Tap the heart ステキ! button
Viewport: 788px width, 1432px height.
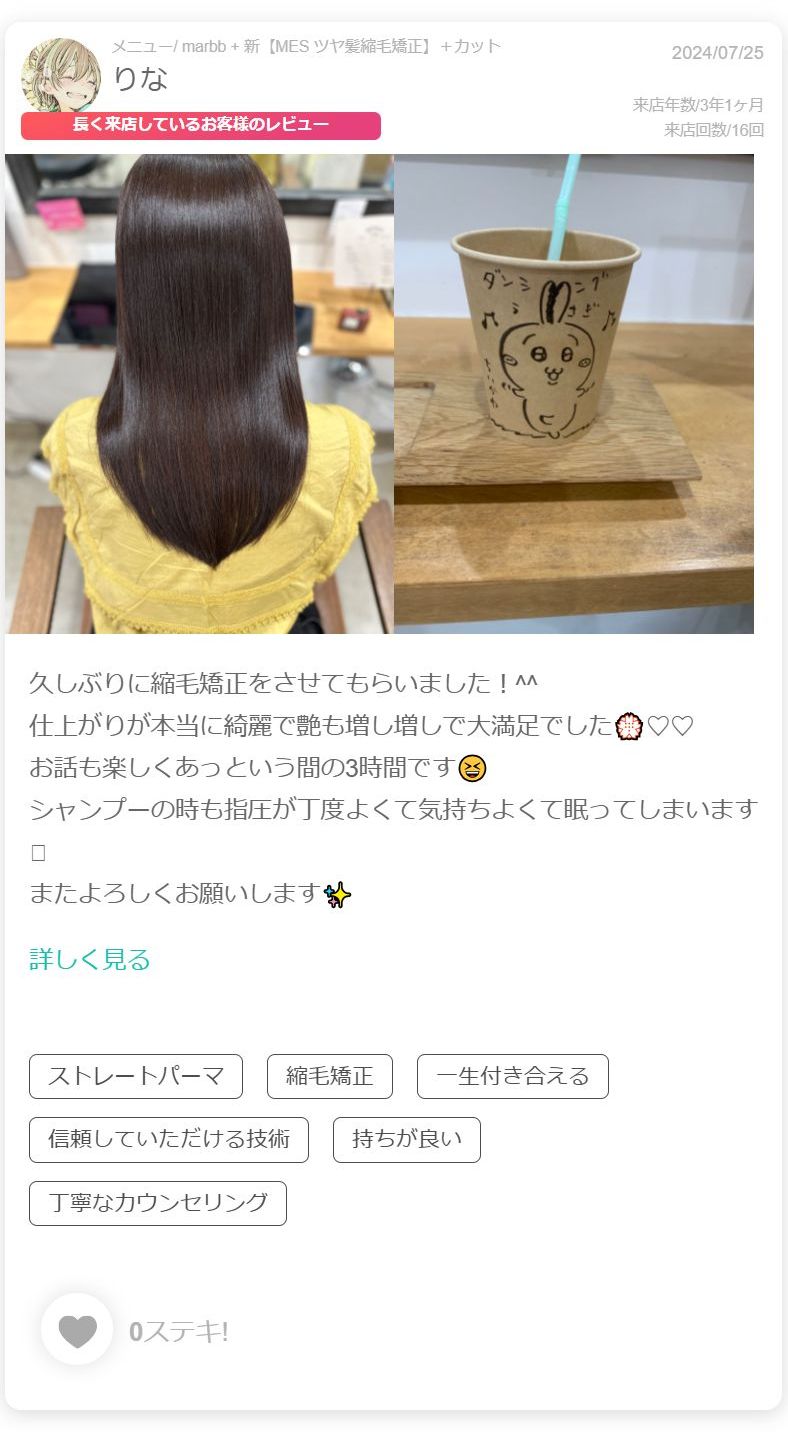tap(77, 1329)
